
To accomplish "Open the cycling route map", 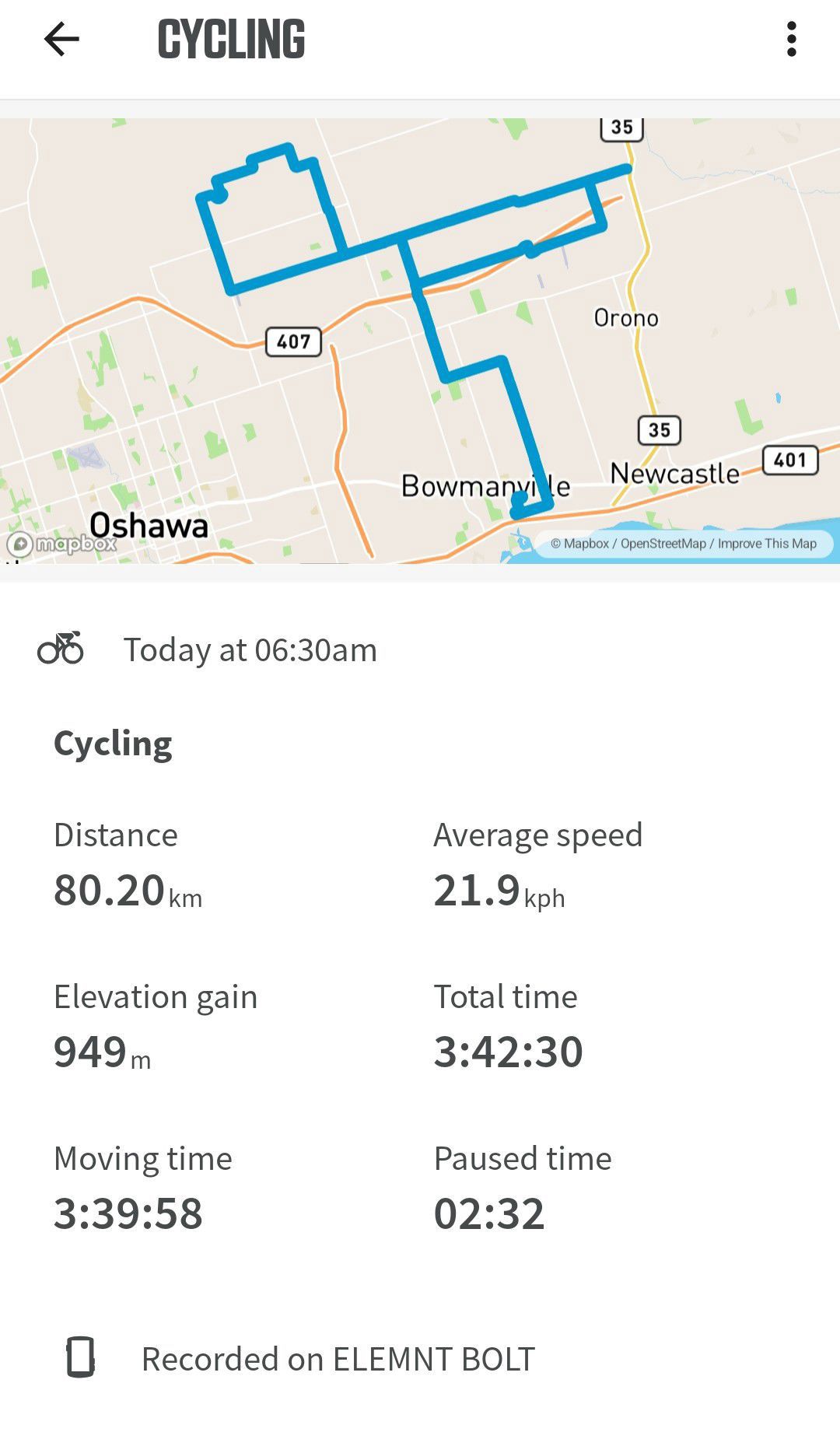I will point(420,341).
